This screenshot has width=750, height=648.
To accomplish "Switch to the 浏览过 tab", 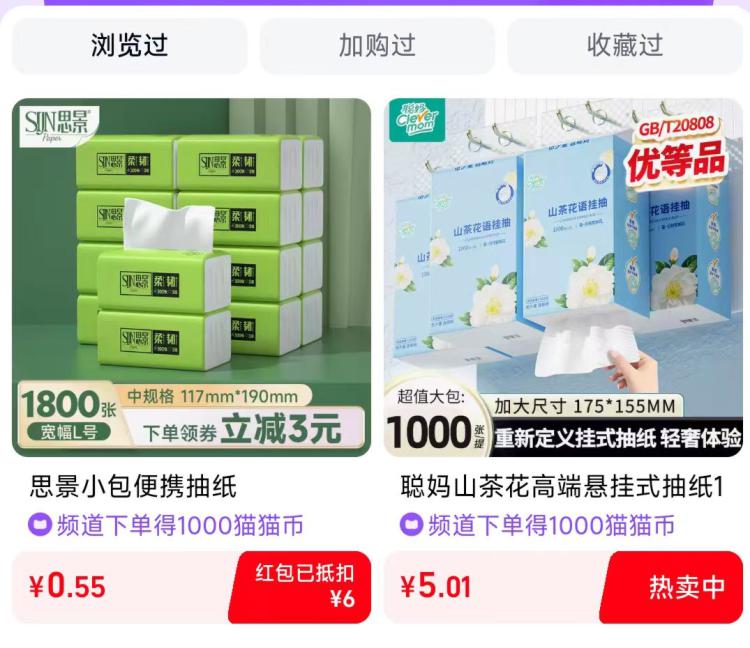I will point(129,45).
